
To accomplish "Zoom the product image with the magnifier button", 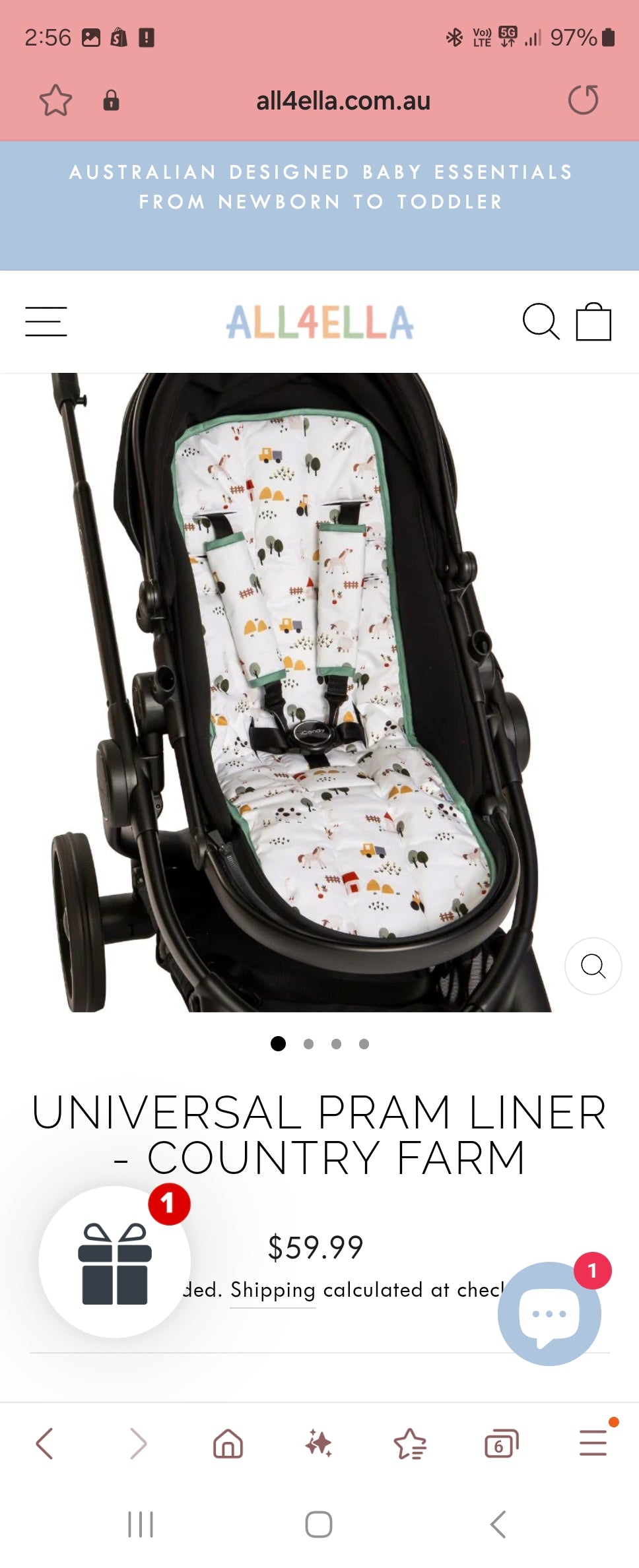I will point(593,965).
